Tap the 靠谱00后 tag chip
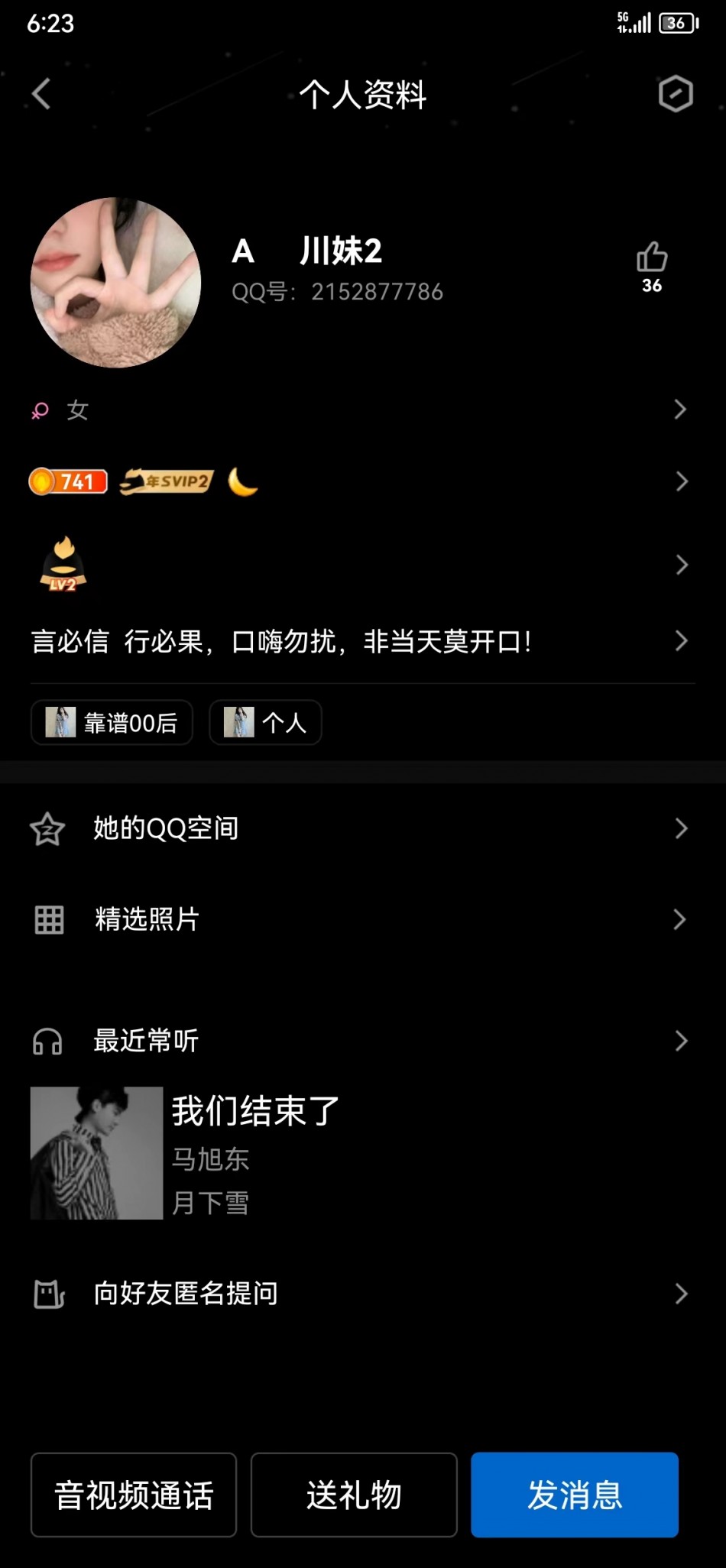The width and height of the screenshot is (726, 1568). (112, 722)
